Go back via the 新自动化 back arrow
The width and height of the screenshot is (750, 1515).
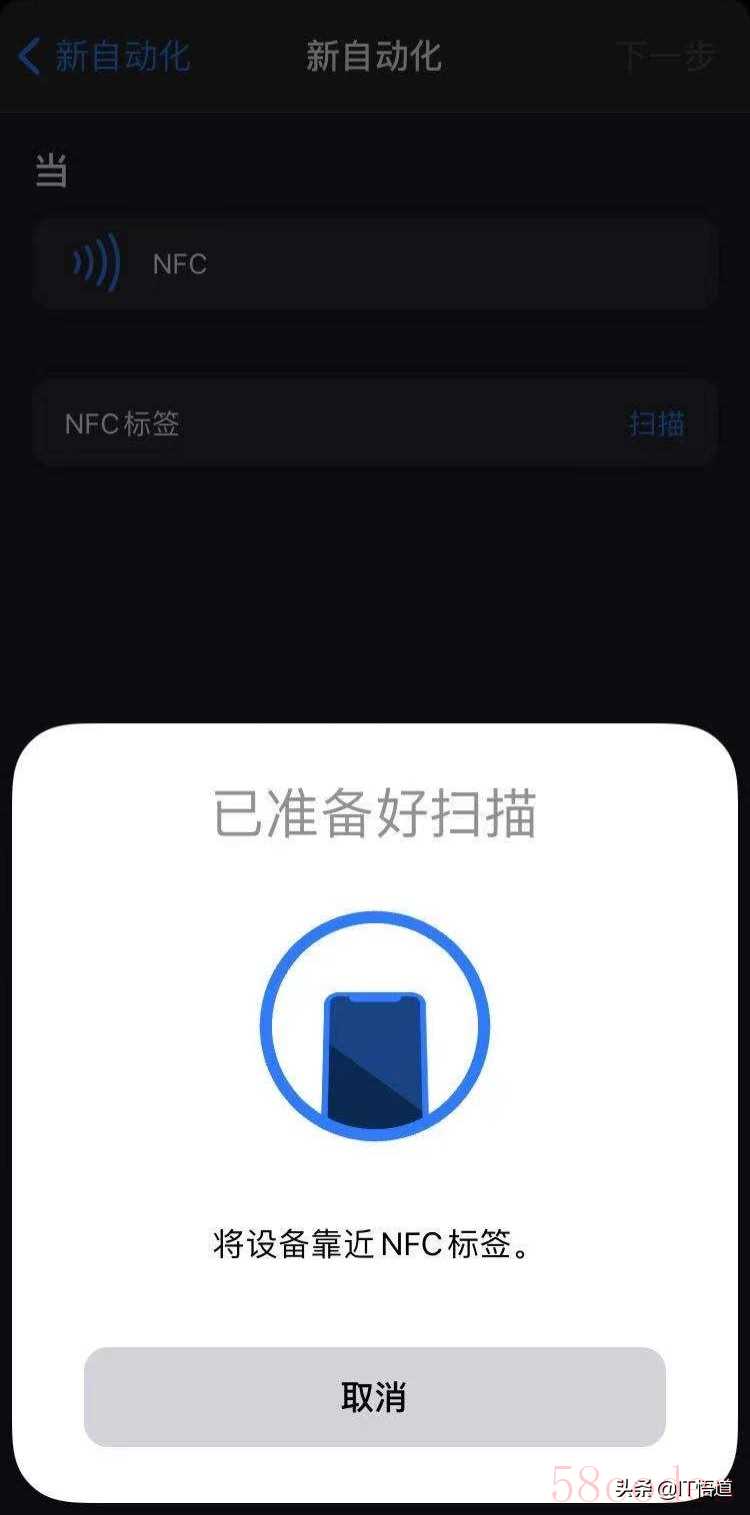(104, 56)
